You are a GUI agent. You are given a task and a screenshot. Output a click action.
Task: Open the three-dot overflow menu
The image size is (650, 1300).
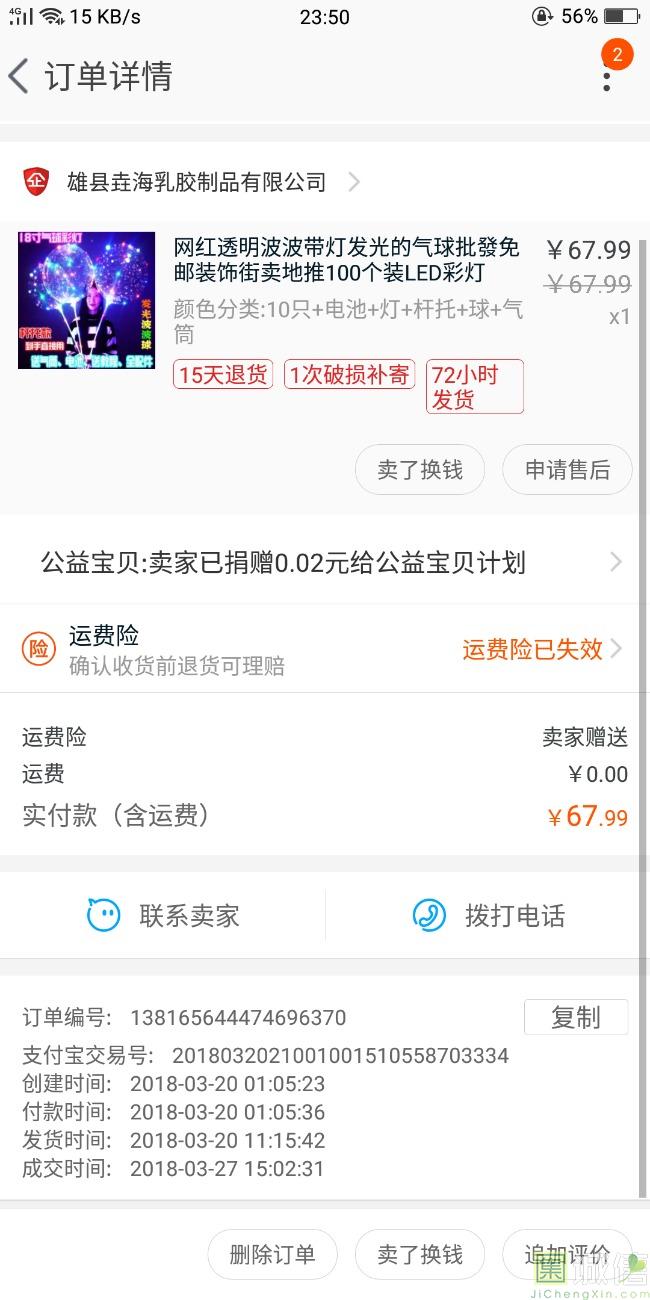tap(606, 76)
